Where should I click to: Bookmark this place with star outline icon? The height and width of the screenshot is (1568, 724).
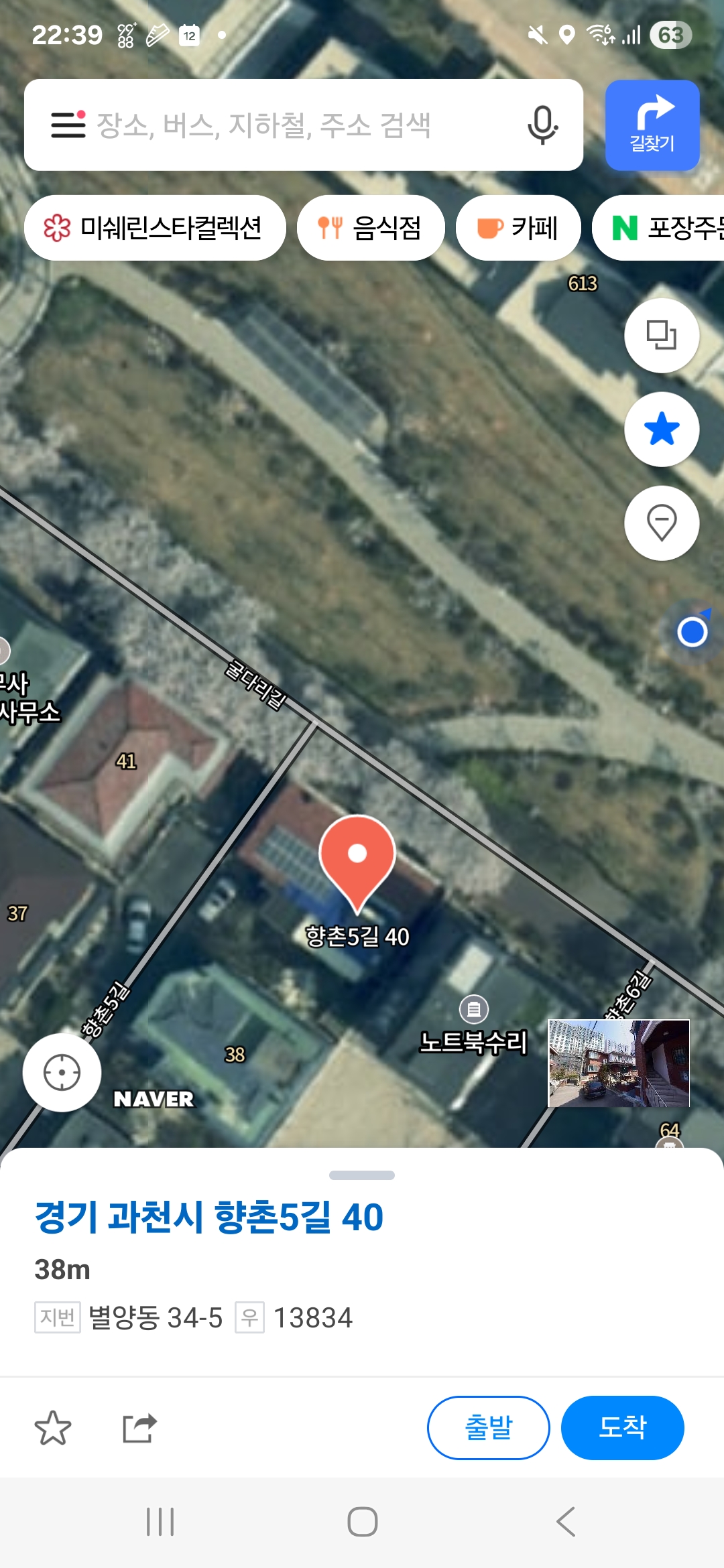click(54, 1427)
